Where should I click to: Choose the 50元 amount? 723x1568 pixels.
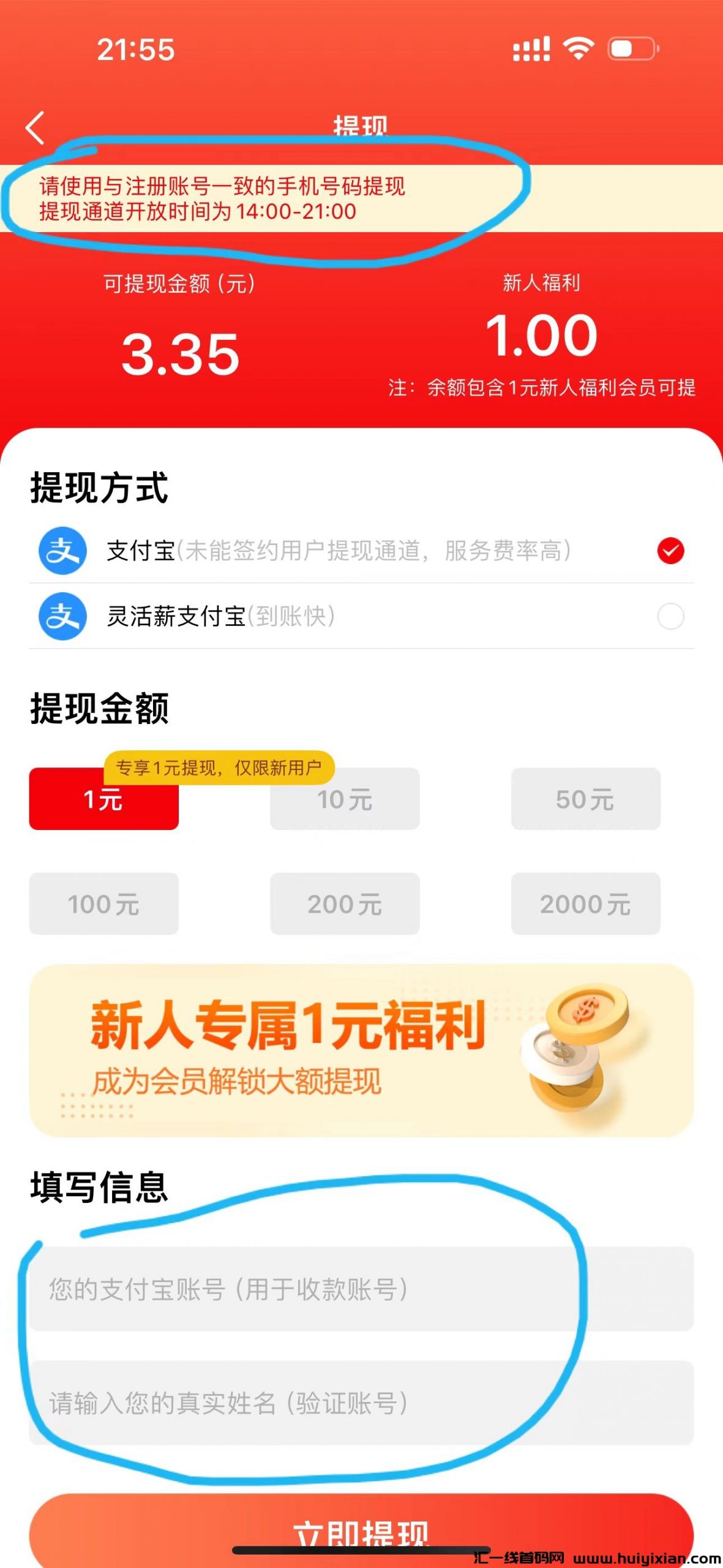point(585,800)
